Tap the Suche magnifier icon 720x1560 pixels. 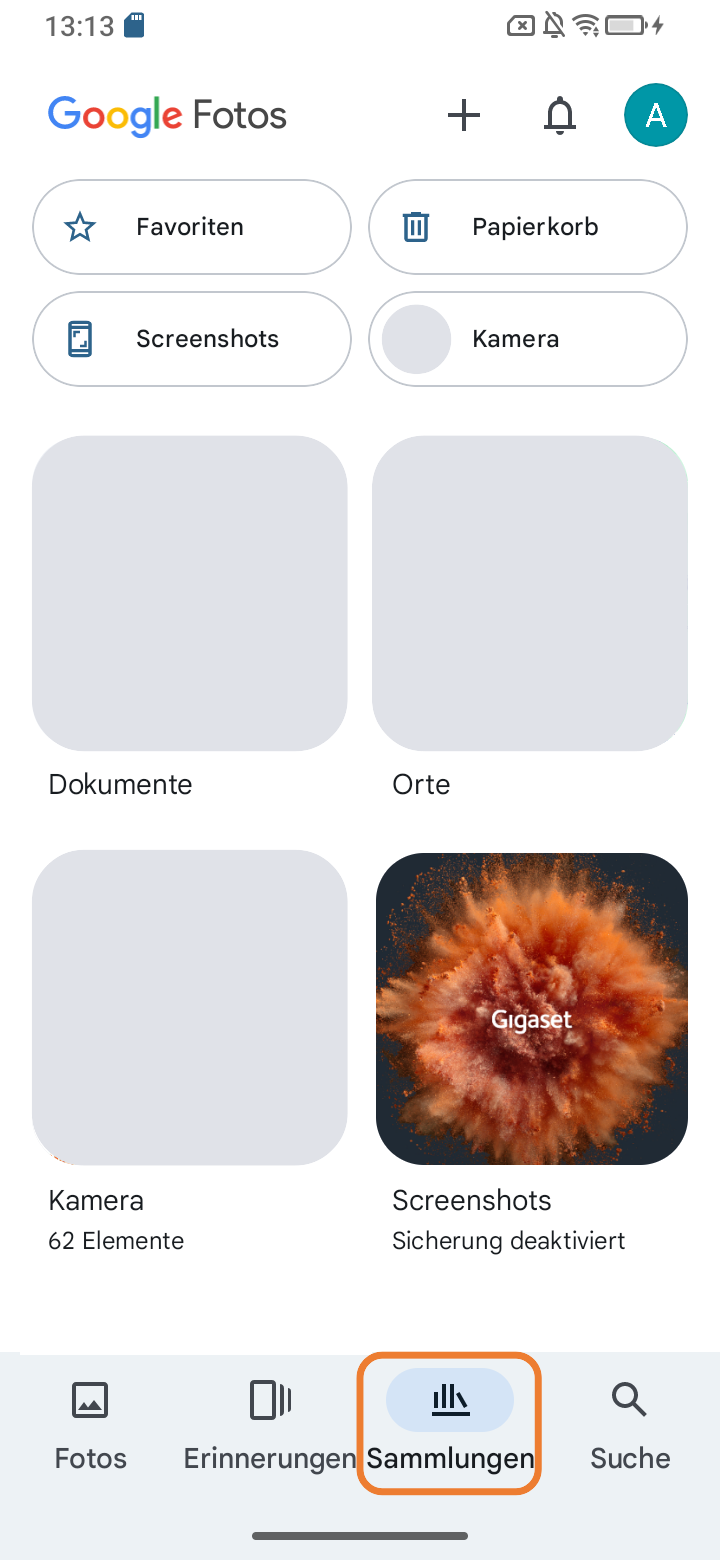click(628, 1400)
